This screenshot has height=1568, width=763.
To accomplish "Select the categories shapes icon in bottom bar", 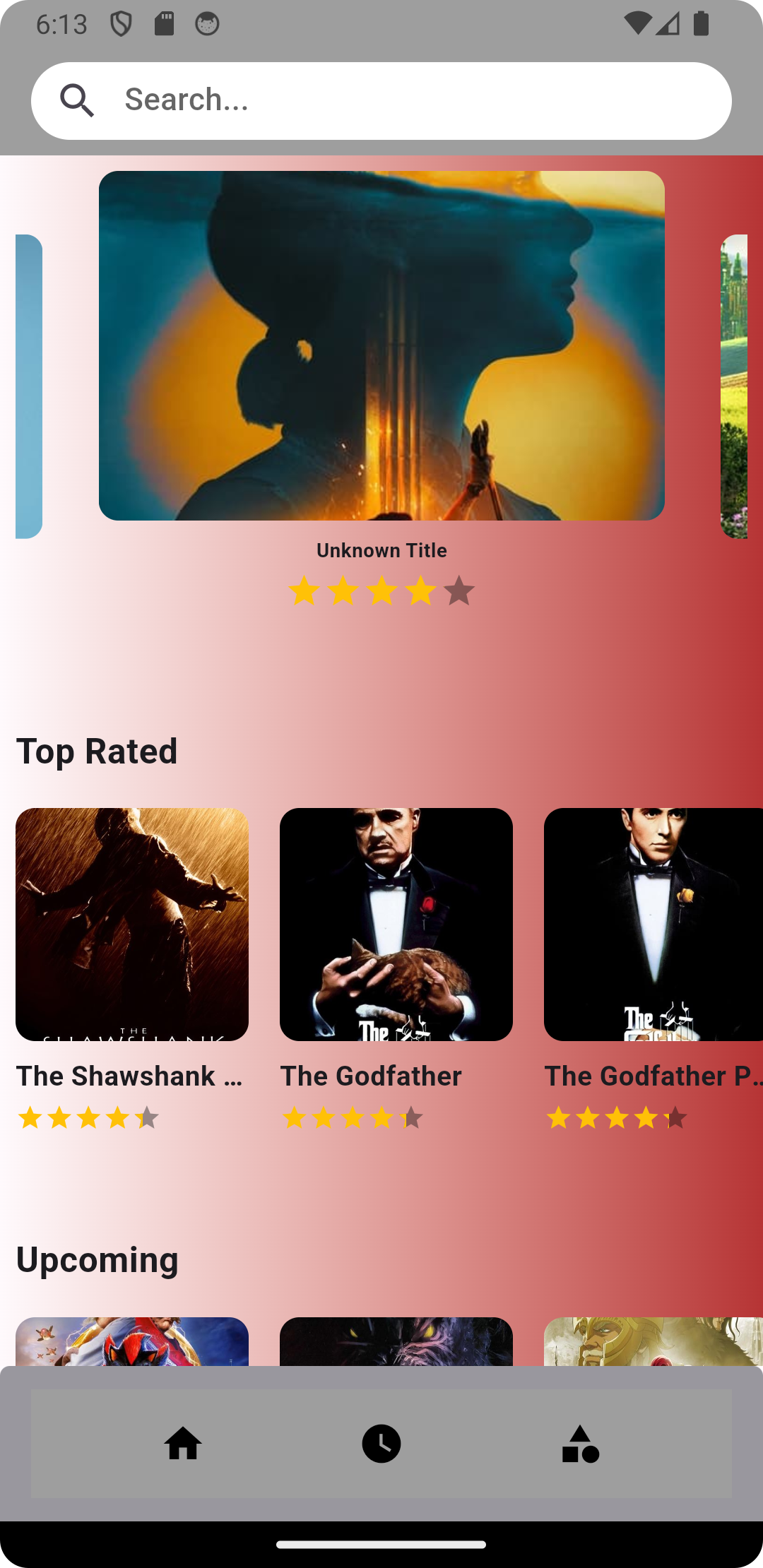I will click(x=579, y=1443).
